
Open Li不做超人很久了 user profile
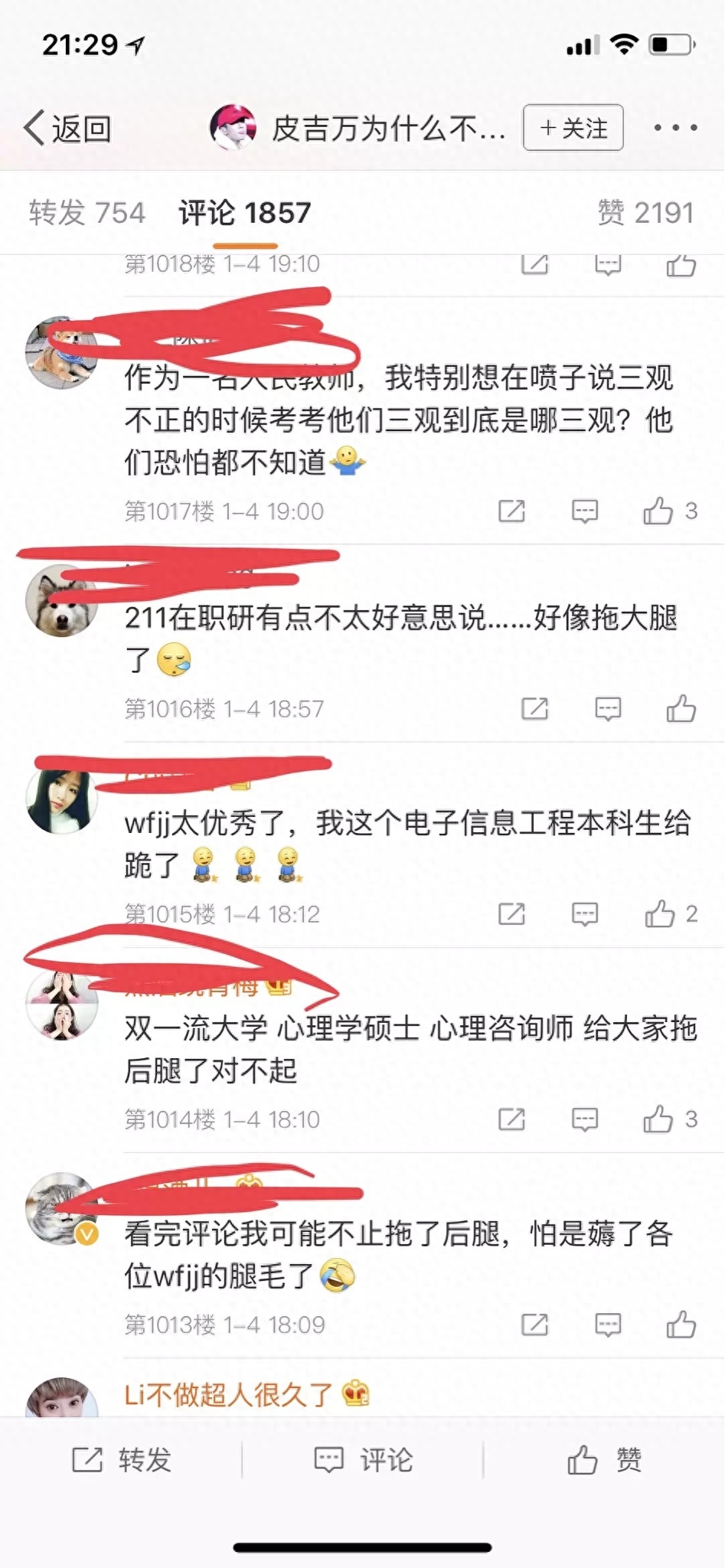coord(228,1395)
